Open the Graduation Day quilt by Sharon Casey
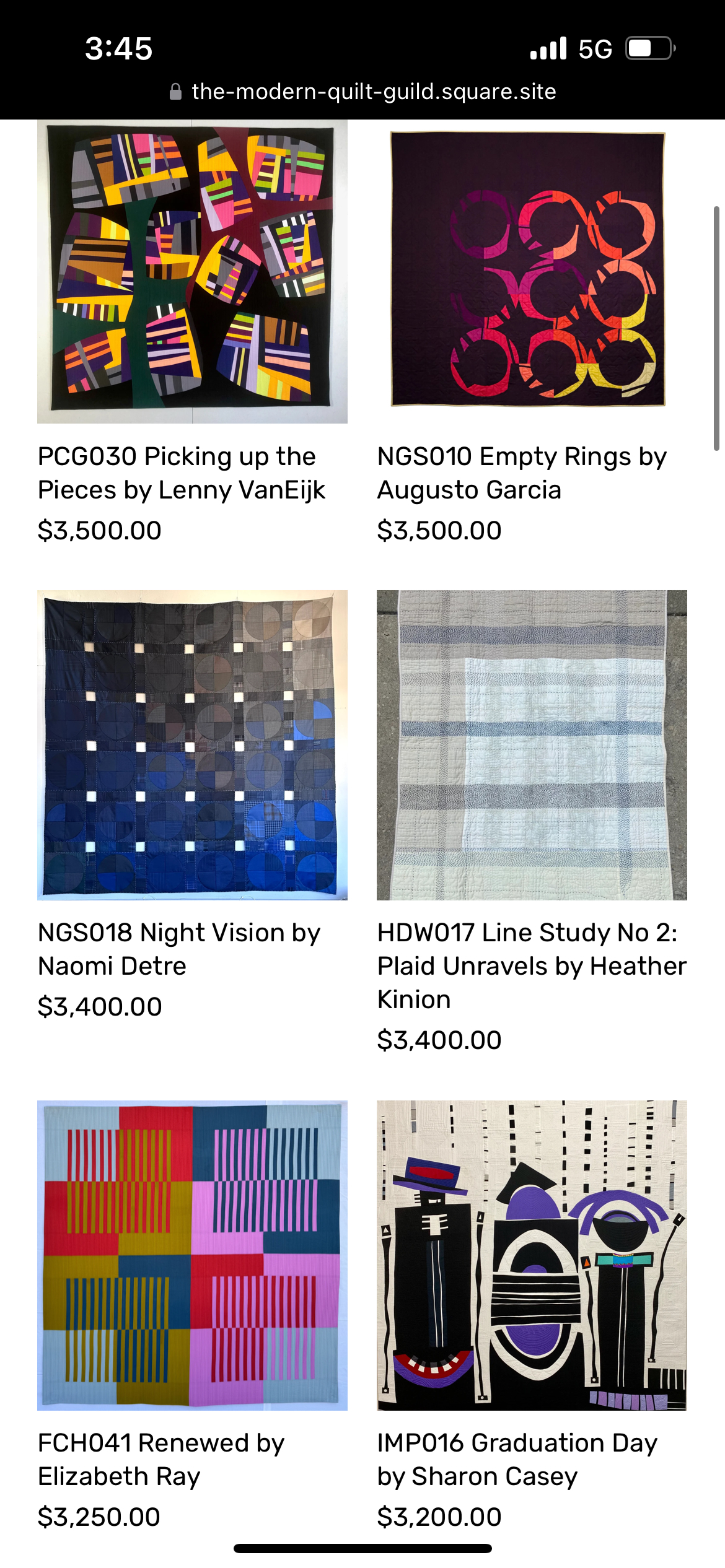This screenshot has height=1568, width=725. (532, 1255)
